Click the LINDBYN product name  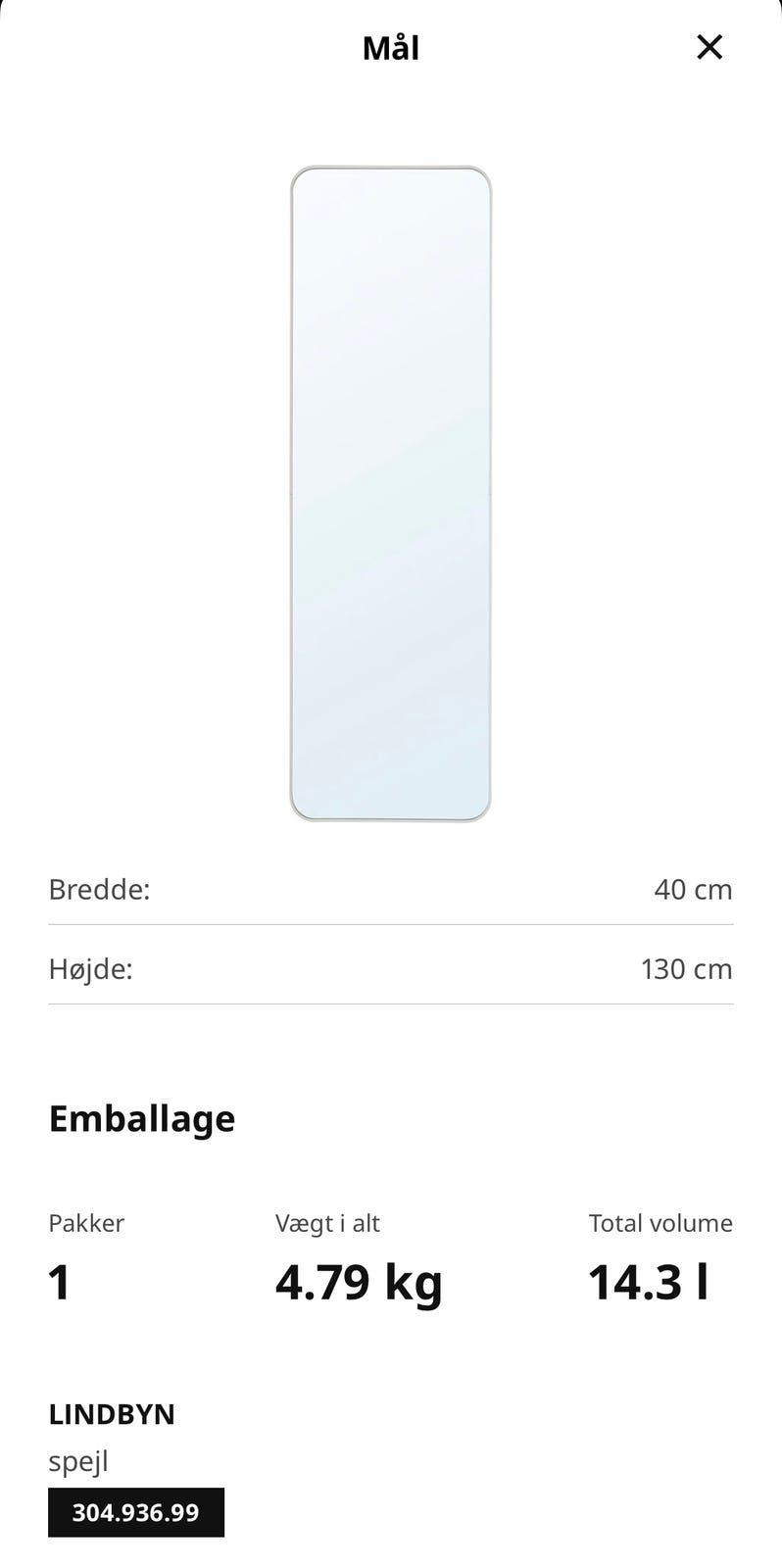[x=112, y=1414]
